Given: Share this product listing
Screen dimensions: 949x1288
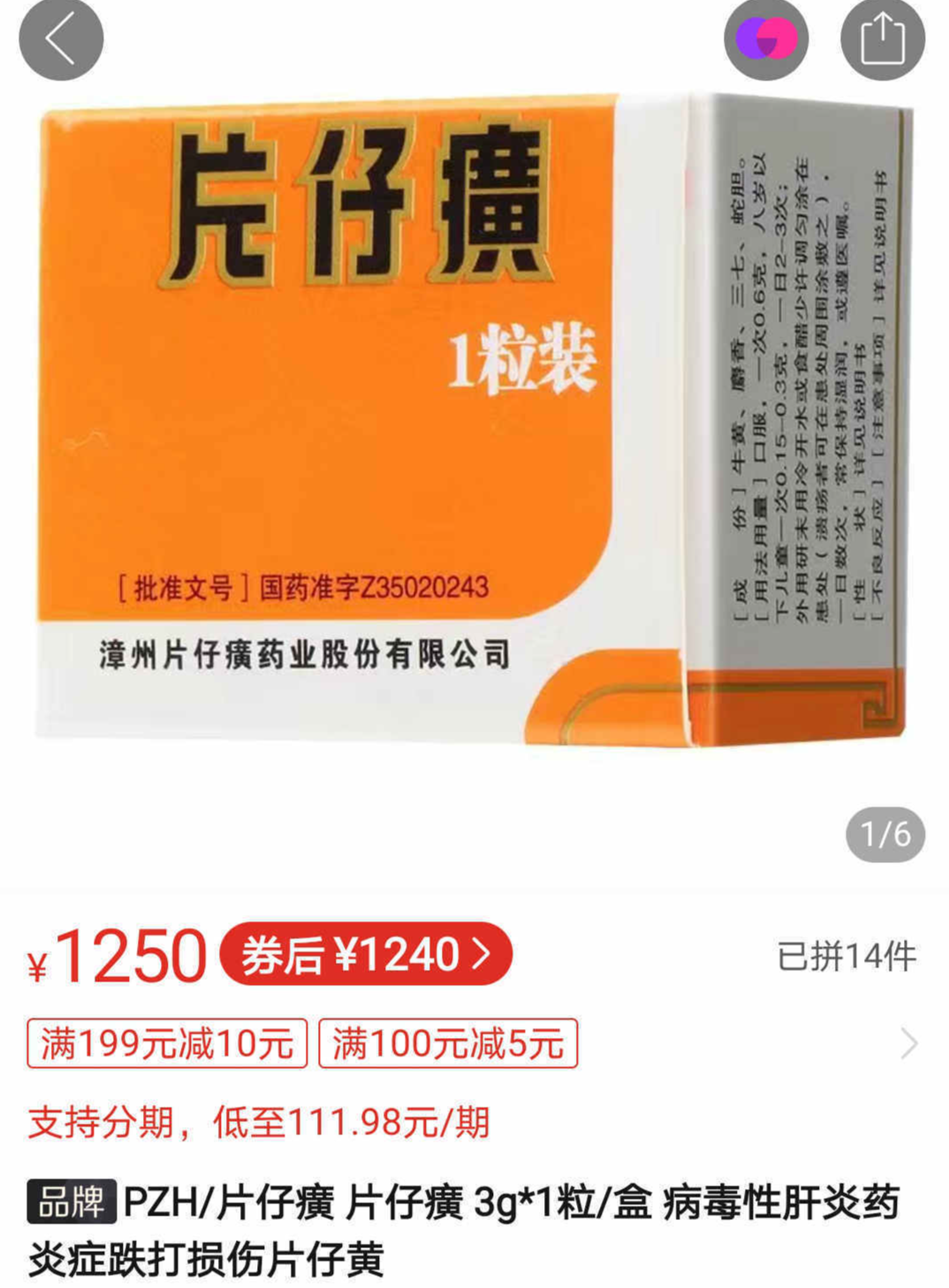Looking at the screenshot, I should (x=882, y=39).
